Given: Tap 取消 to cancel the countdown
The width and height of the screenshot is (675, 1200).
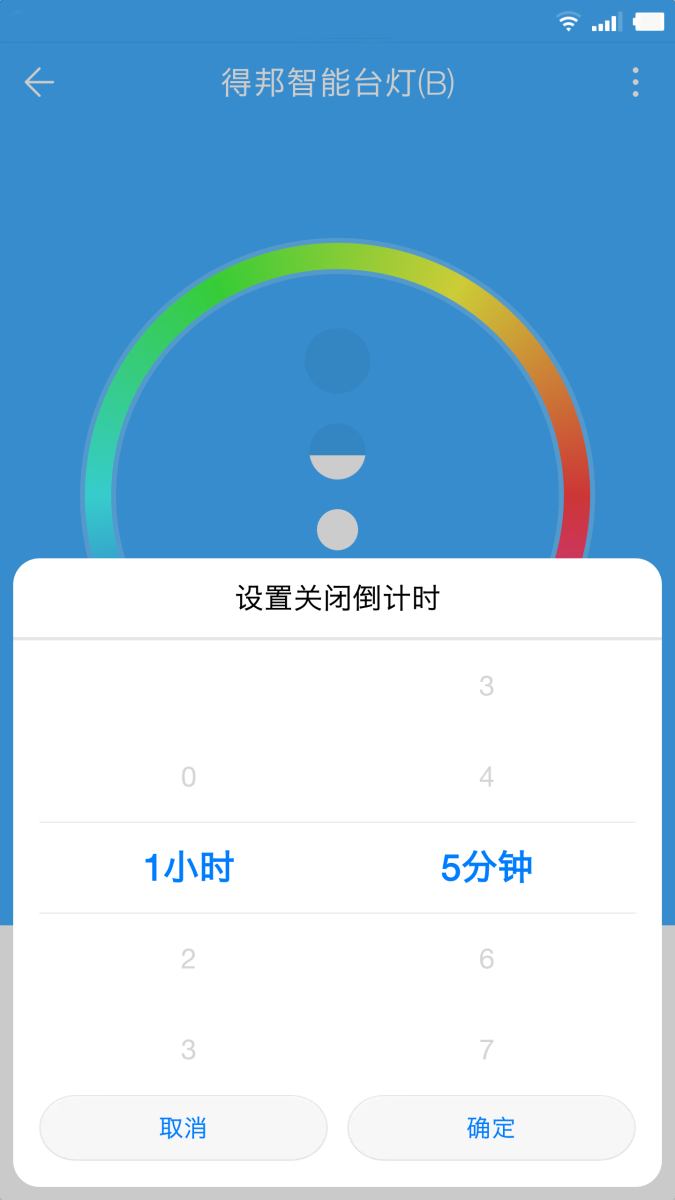Looking at the screenshot, I should click(183, 1128).
